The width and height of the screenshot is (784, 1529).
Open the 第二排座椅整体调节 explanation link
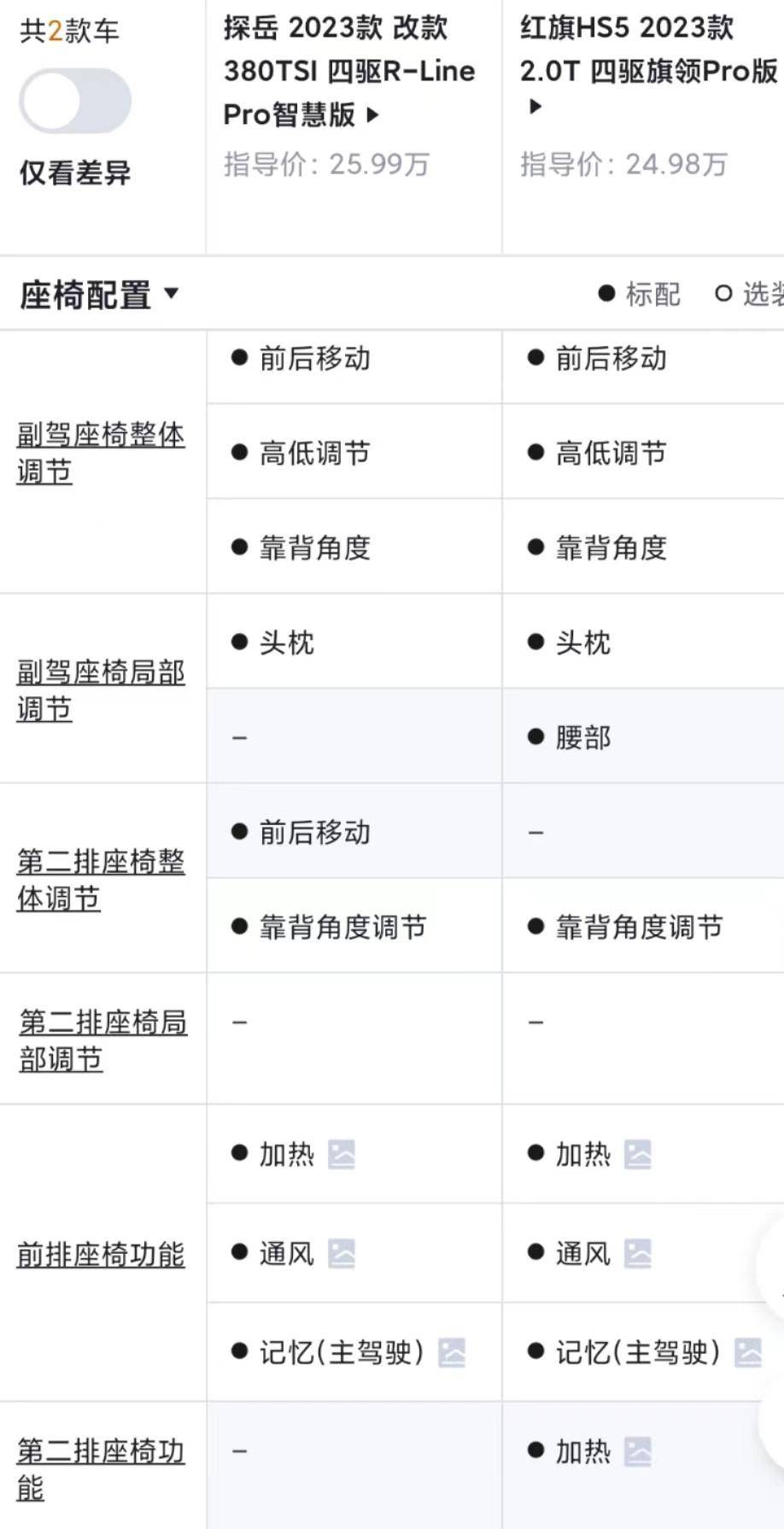[x=101, y=880]
